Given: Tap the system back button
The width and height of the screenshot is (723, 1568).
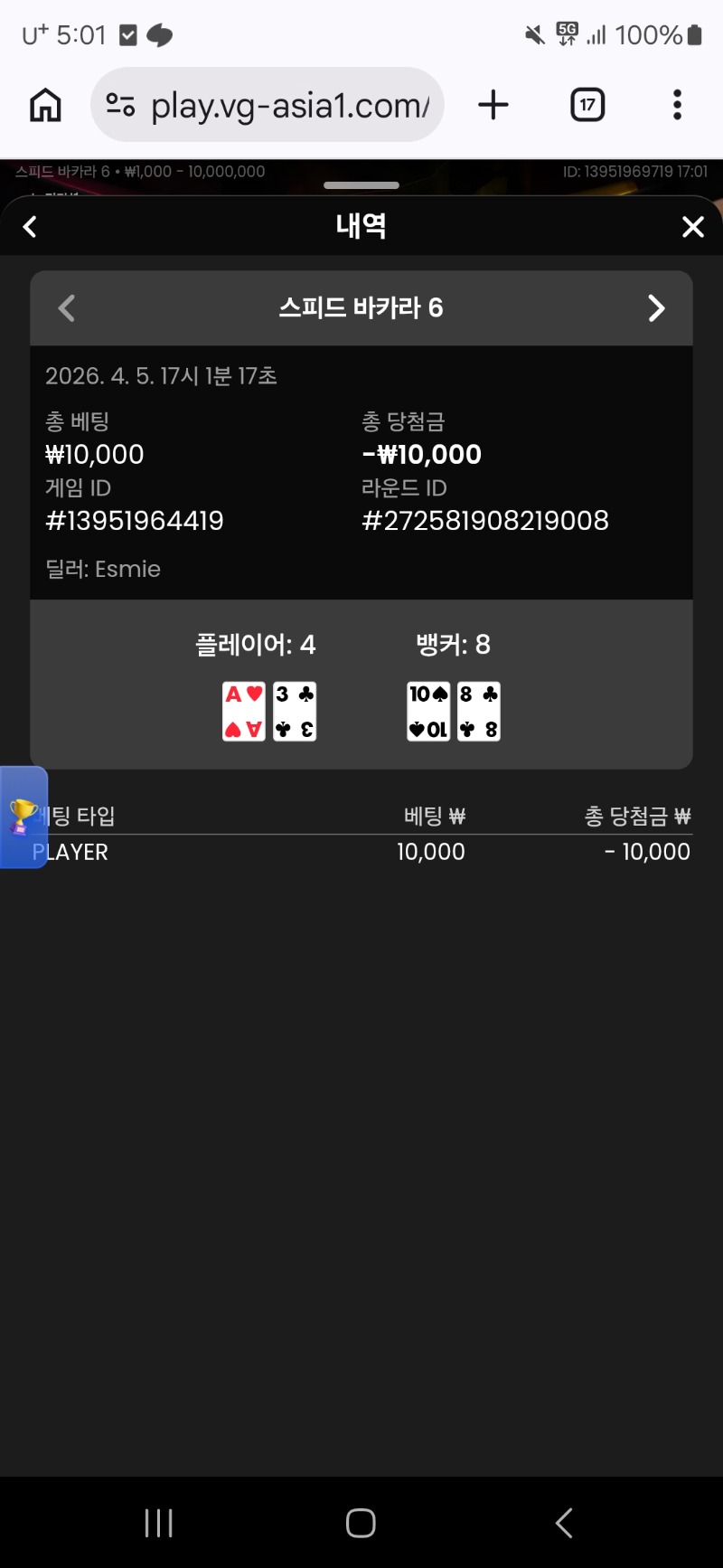Looking at the screenshot, I should [x=564, y=1523].
